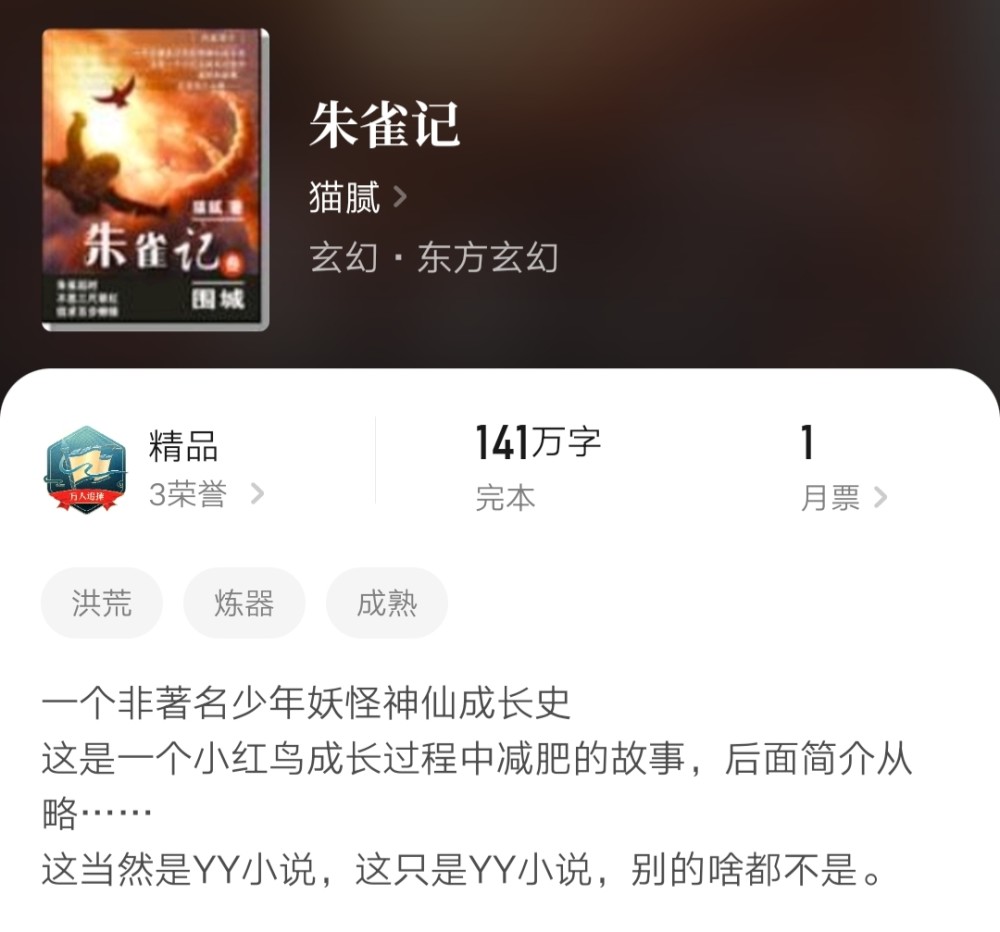The image size is (1000, 932).
Task: Select the 成熟 tag
Action: pyautogui.click(x=386, y=603)
